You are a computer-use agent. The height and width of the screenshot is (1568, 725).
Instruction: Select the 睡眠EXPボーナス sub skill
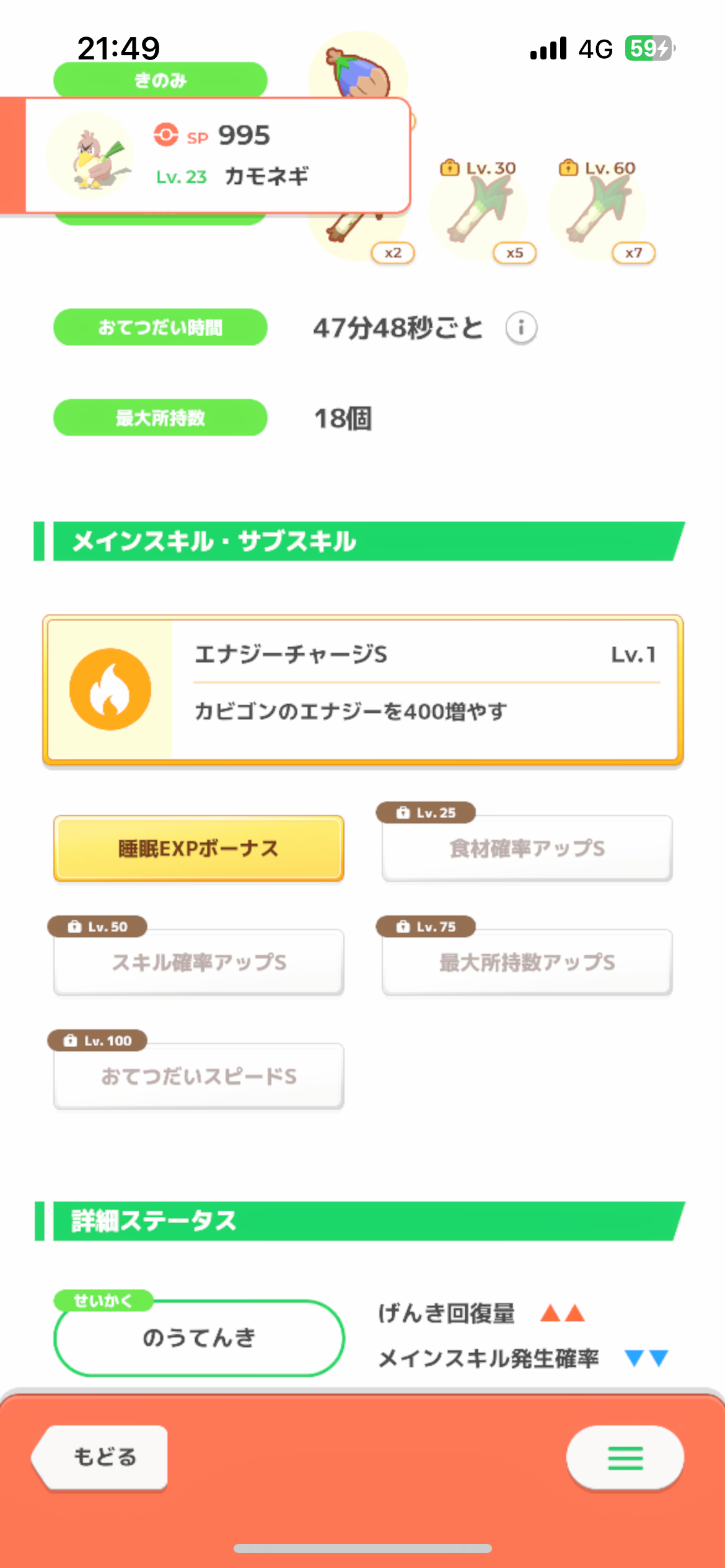199,848
